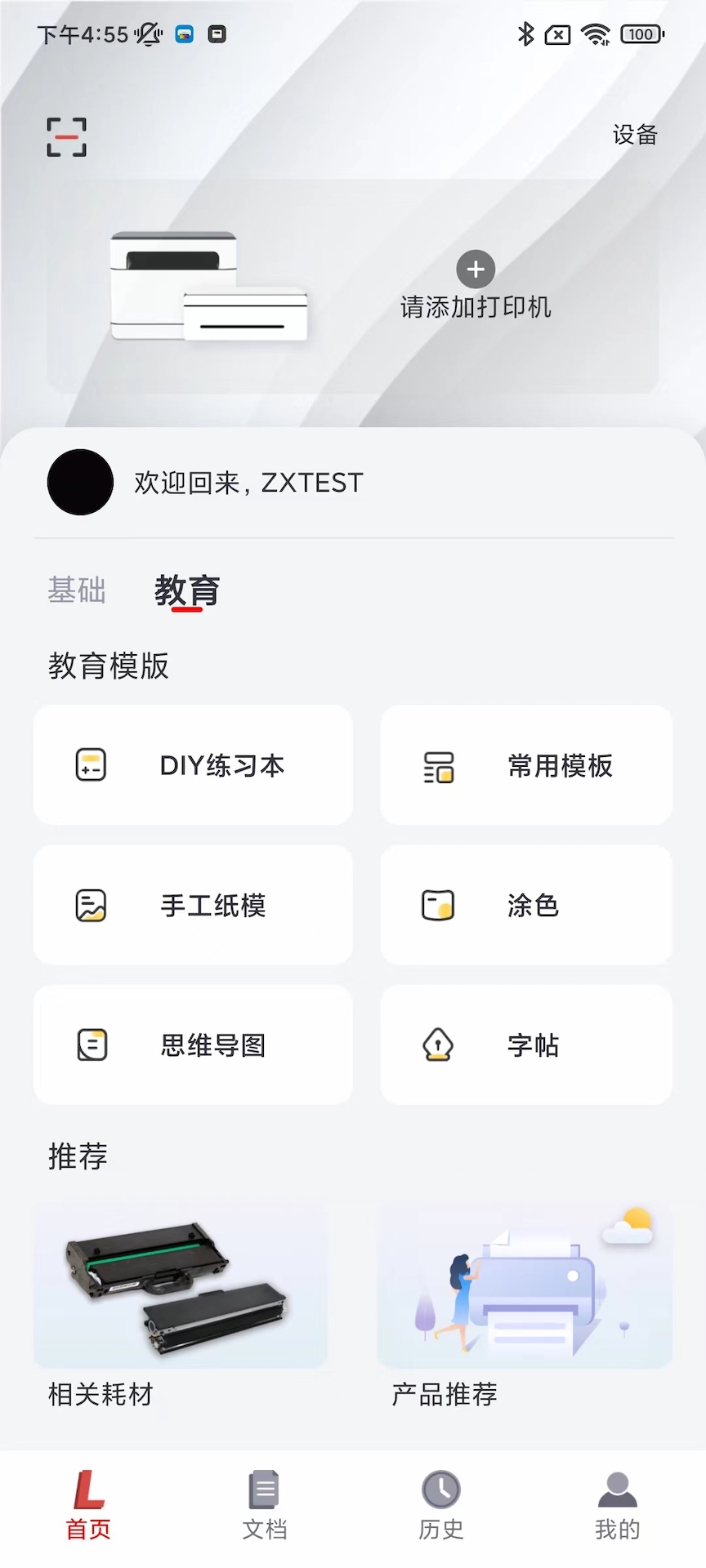Tap the 字帖 calligraphy pen icon

(439, 1045)
